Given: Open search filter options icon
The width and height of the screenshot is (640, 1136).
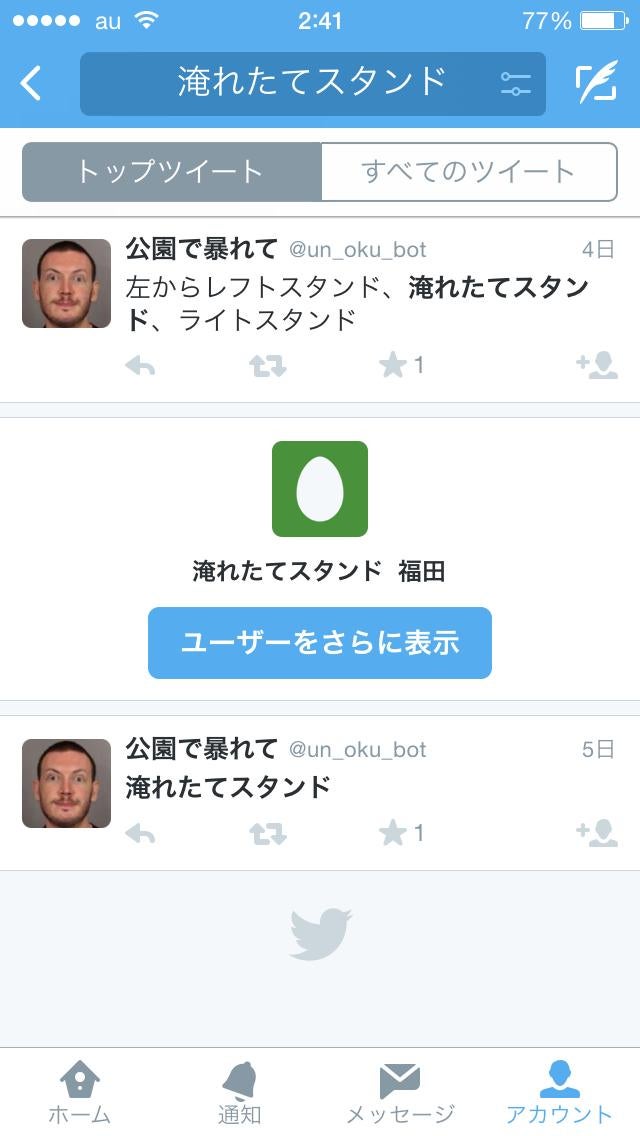Looking at the screenshot, I should (515, 84).
